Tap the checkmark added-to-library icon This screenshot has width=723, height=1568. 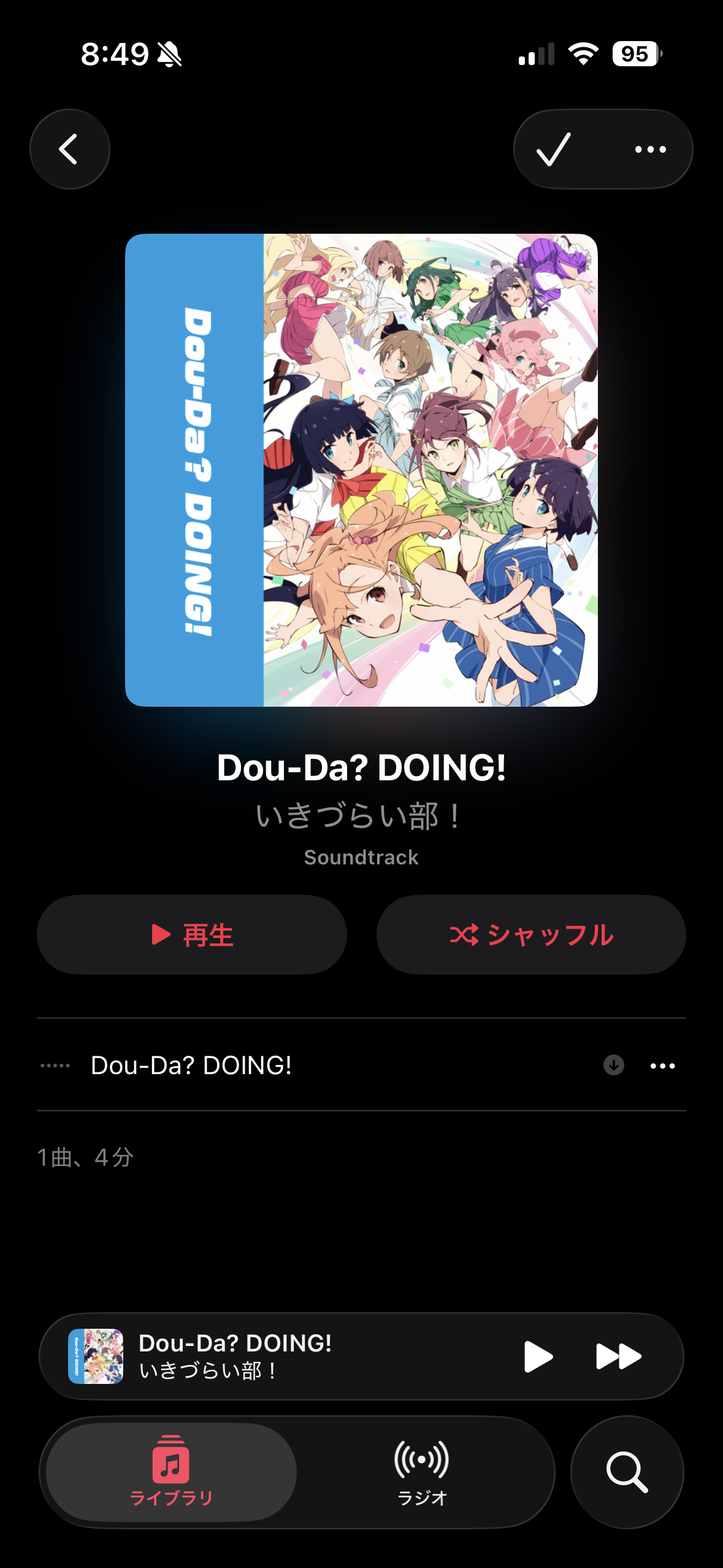(554, 149)
